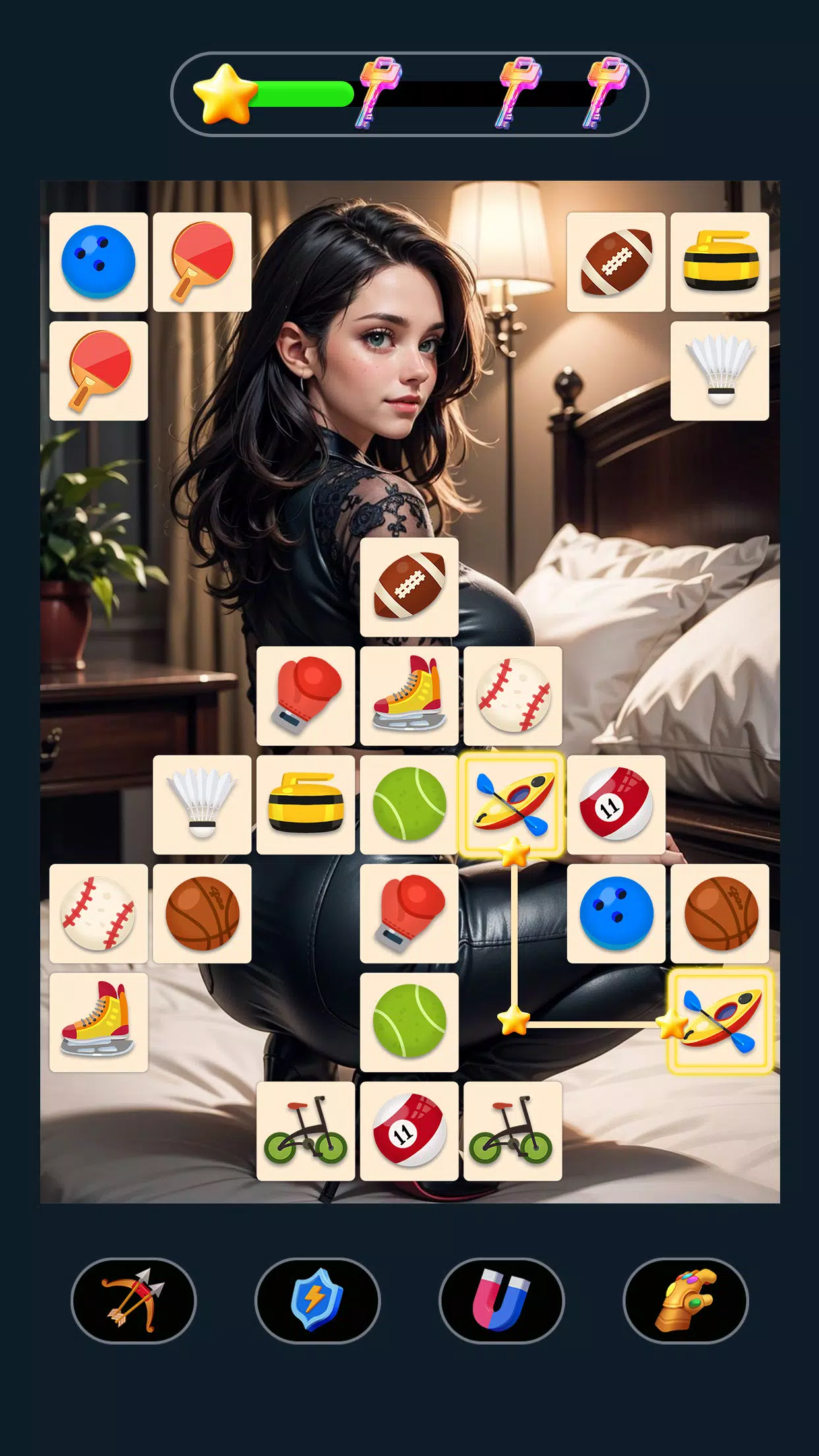Tap the football tile above the ice skate
Viewport: 819px width, 1456px height.
tap(409, 586)
